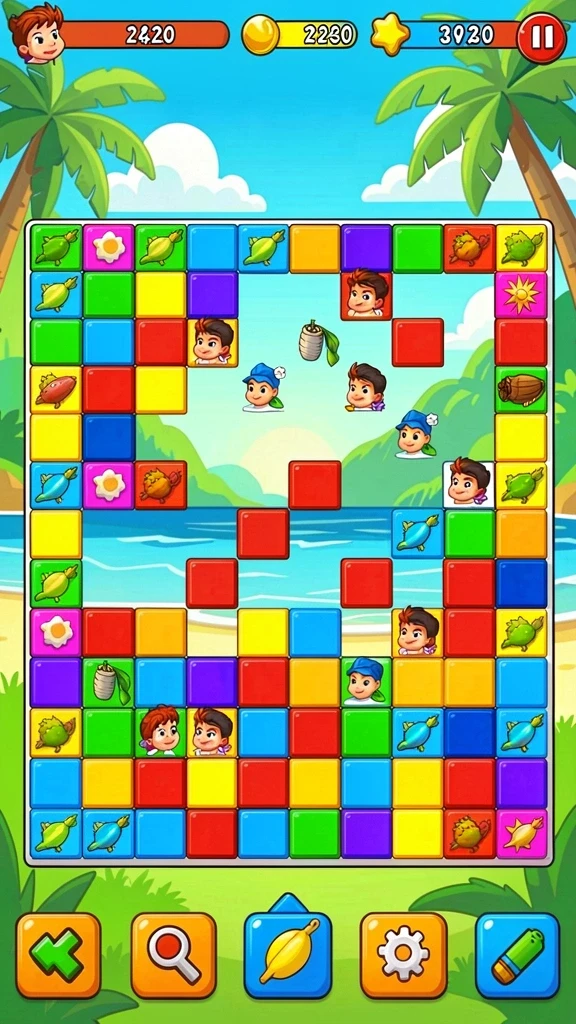This screenshot has width=576, height=1024.
Task: Pause the game with the red button
Action: (x=541, y=38)
